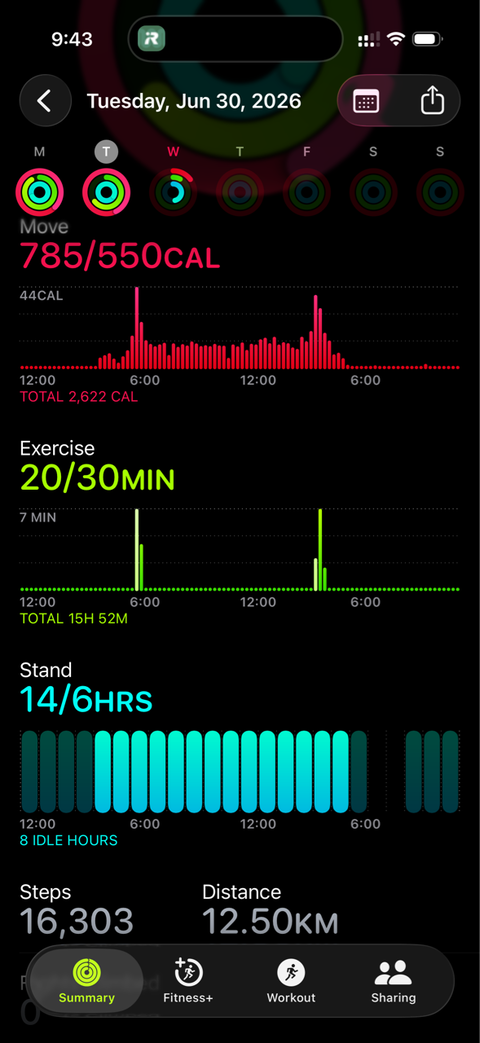Switch to the Workout tab

(291, 981)
